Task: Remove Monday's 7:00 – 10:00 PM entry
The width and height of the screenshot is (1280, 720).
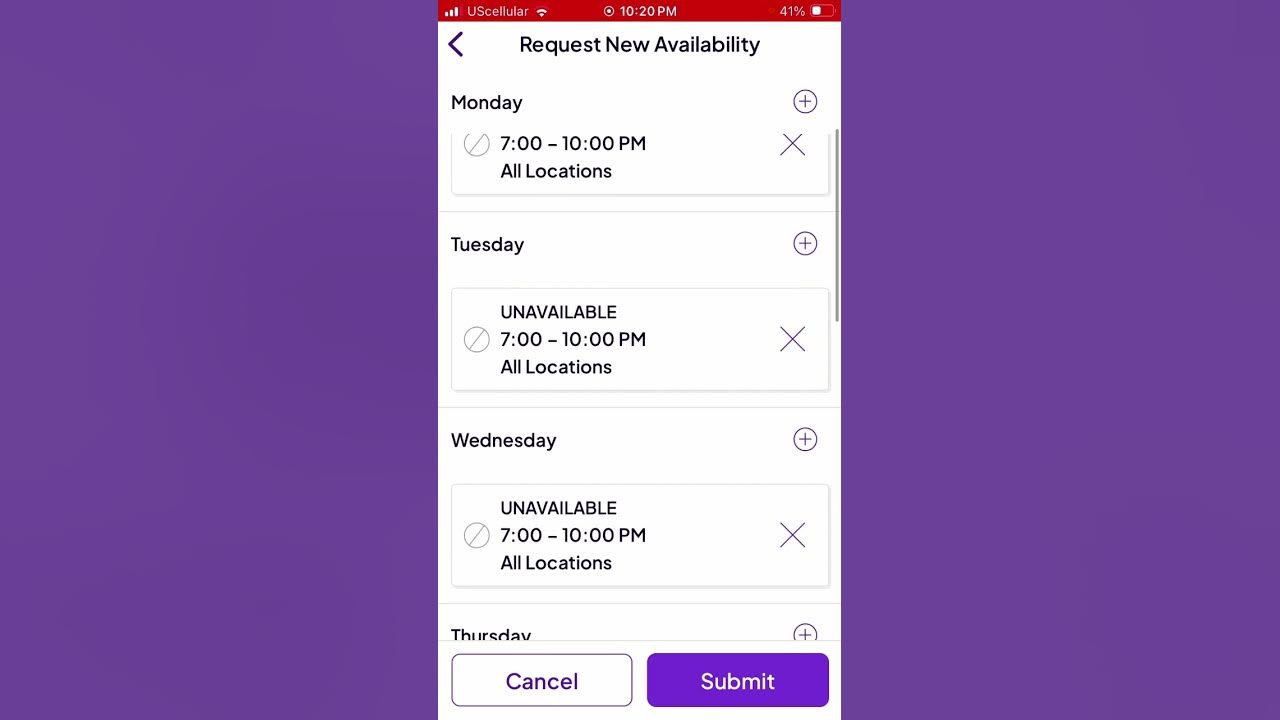Action: 792,145
